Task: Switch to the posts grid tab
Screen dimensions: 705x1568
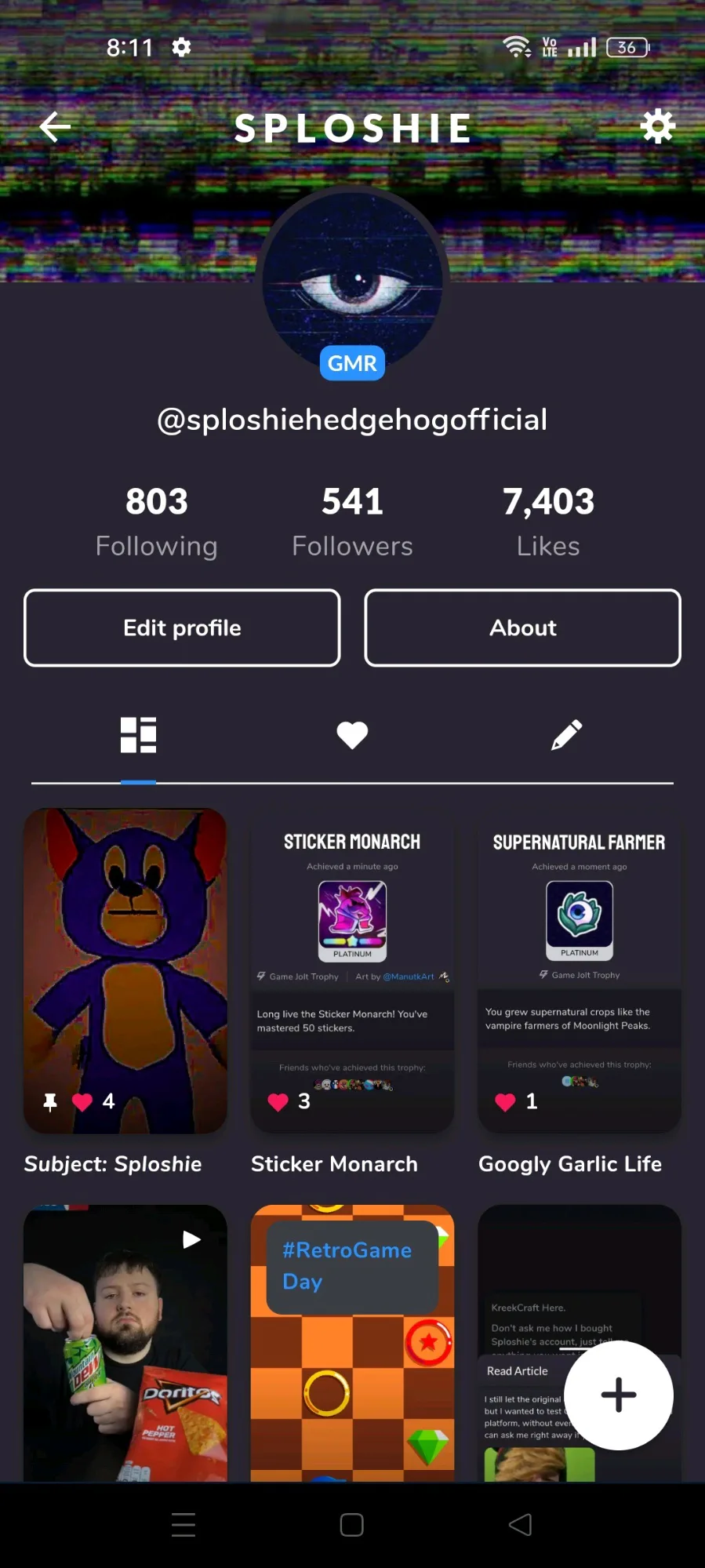Action: click(x=138, y=735)
